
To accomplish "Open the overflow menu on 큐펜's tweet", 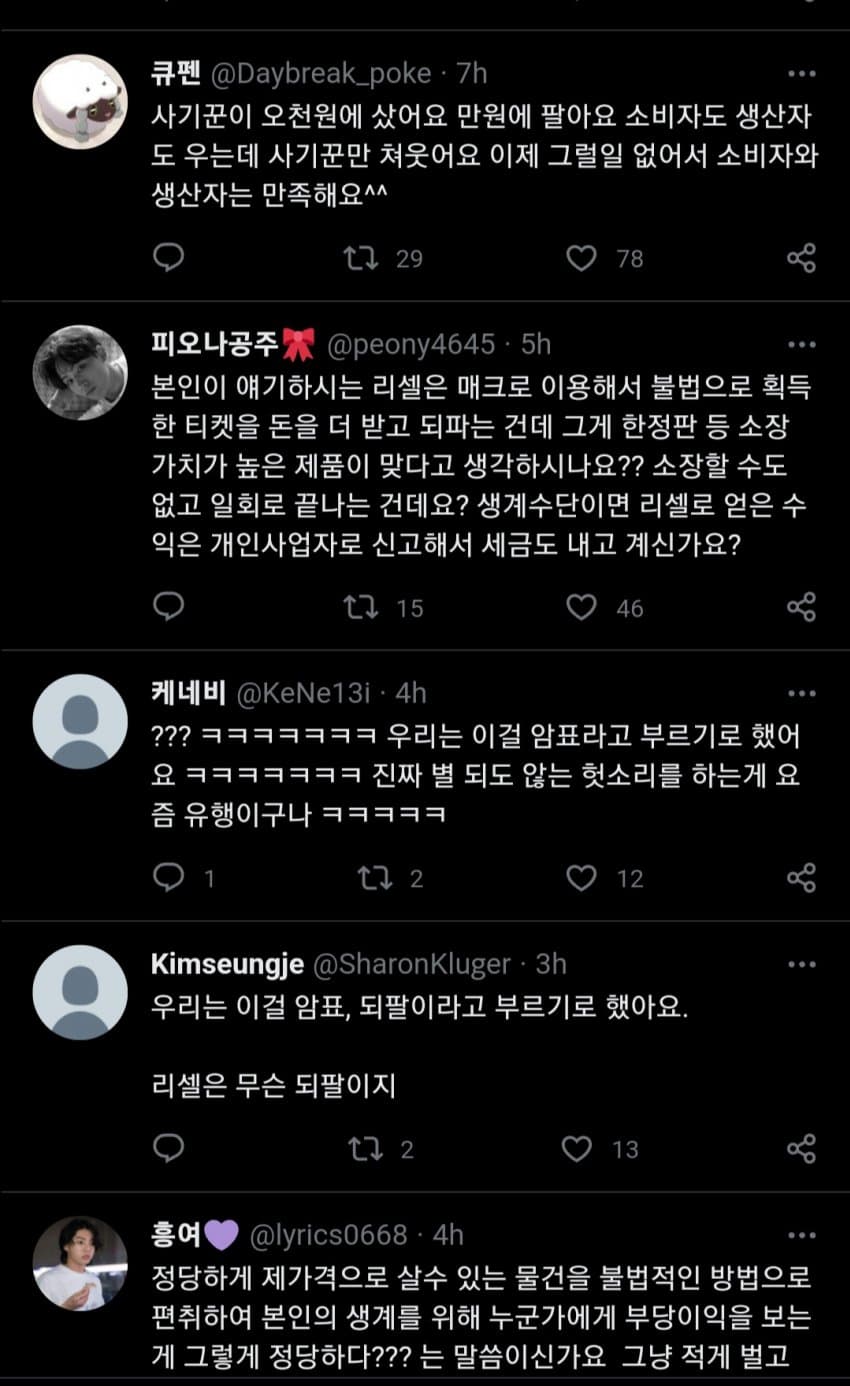I will click(801, 74).
